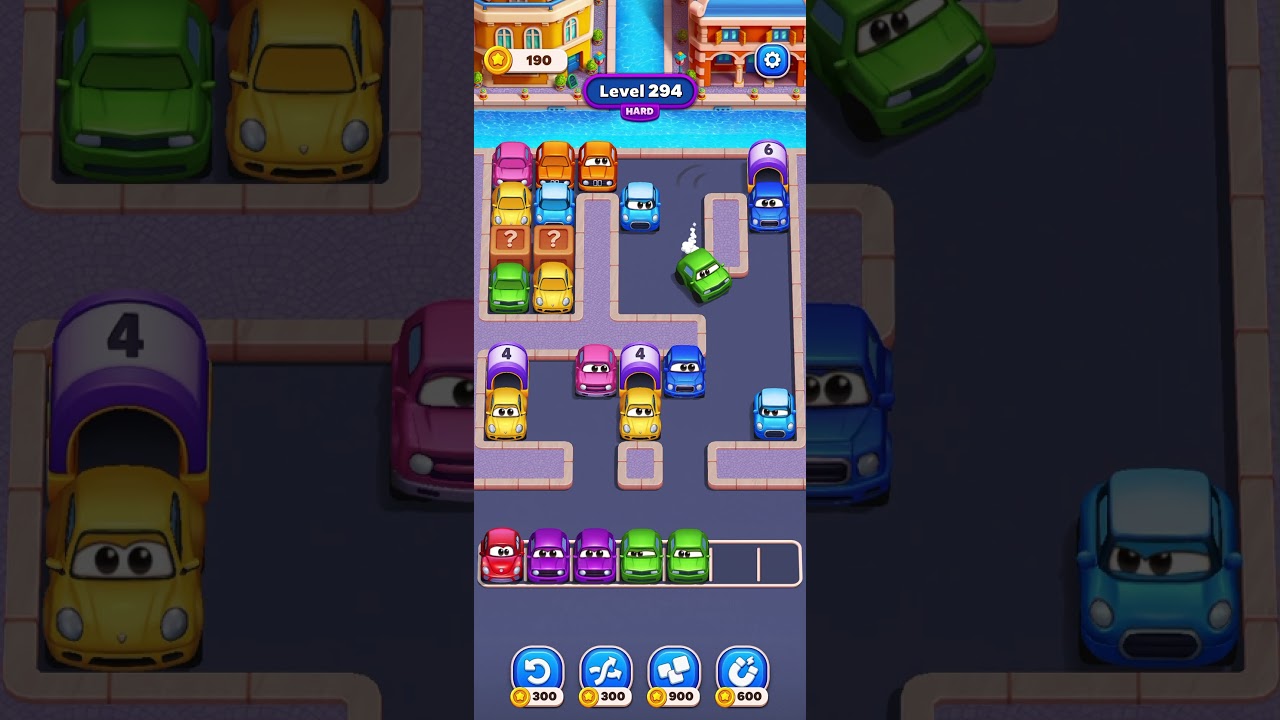Open the settings gear
The width and height of the screenshot is (1280, 720).
(x=771, y=61)
